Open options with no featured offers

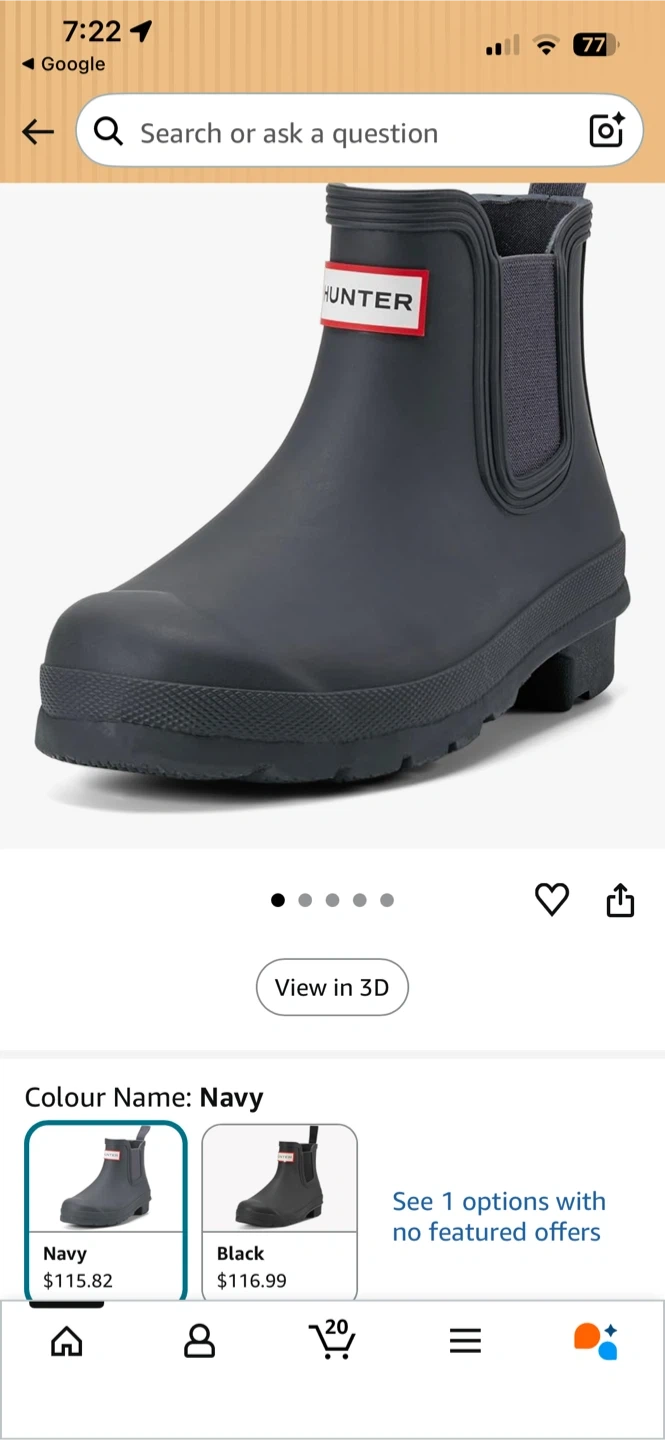498,1216
